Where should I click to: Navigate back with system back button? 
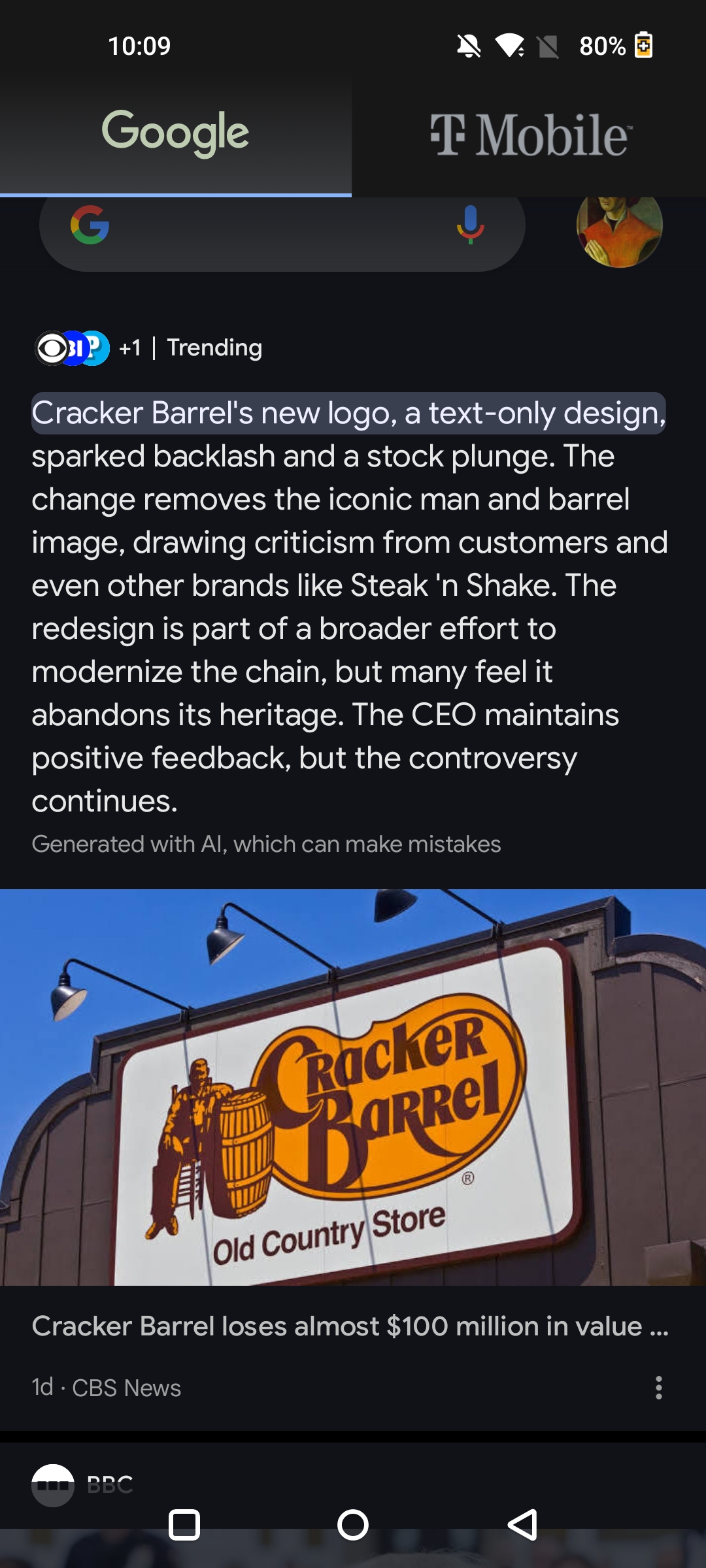click(522, 1526)
